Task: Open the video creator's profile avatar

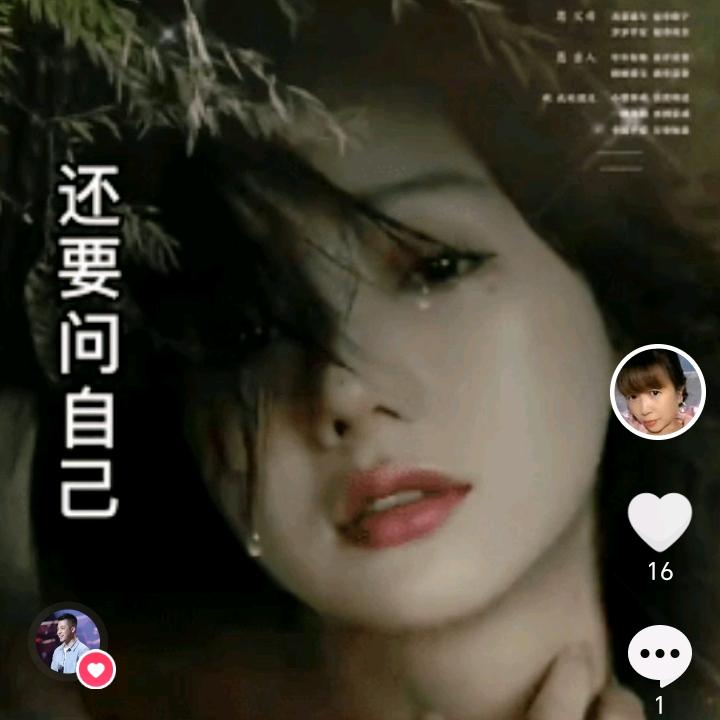Action: [657, 392]
